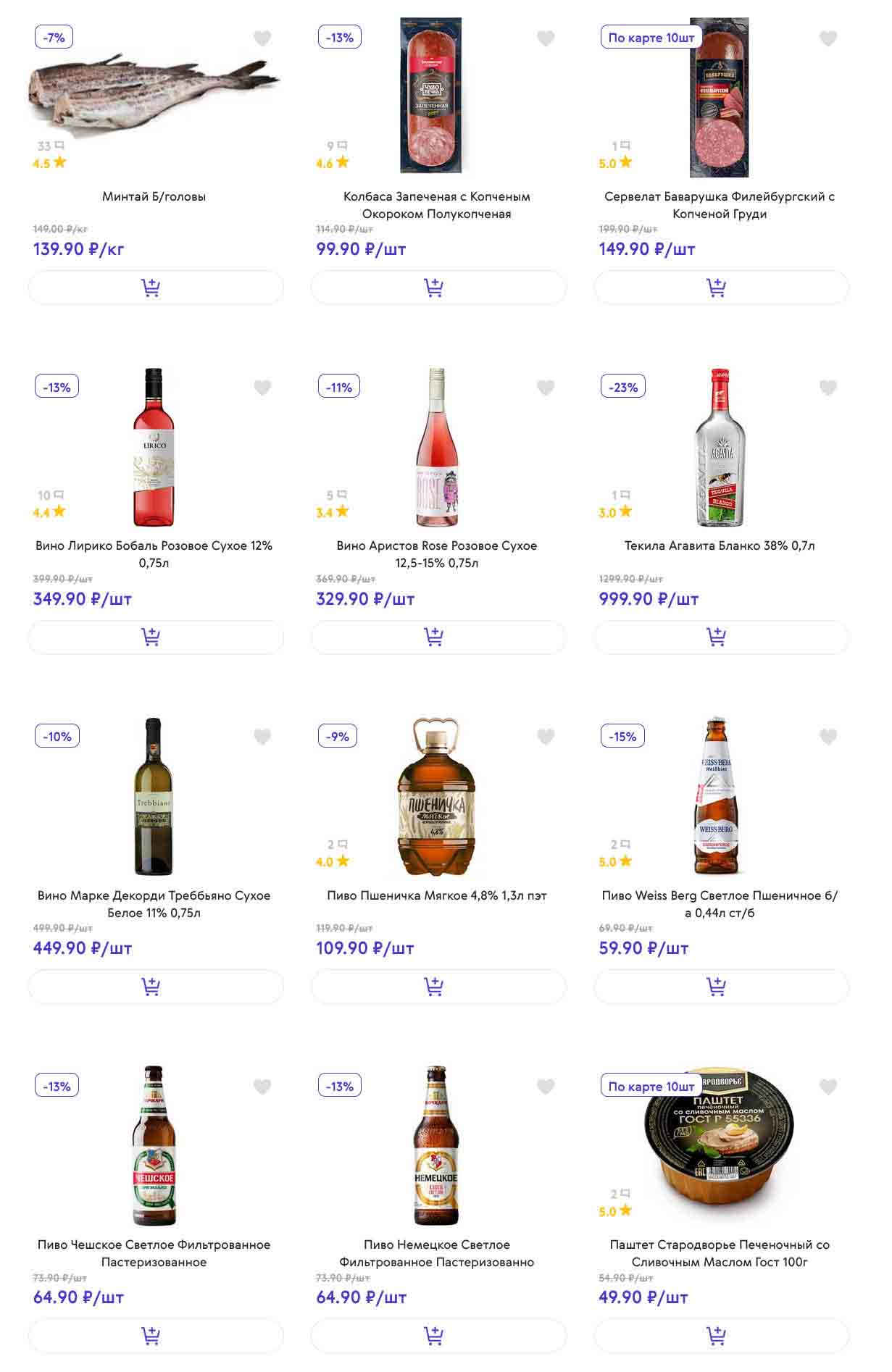Favorite the Колбаса Запеченая product
The image size is (892, 1372).
pos(546,38)
